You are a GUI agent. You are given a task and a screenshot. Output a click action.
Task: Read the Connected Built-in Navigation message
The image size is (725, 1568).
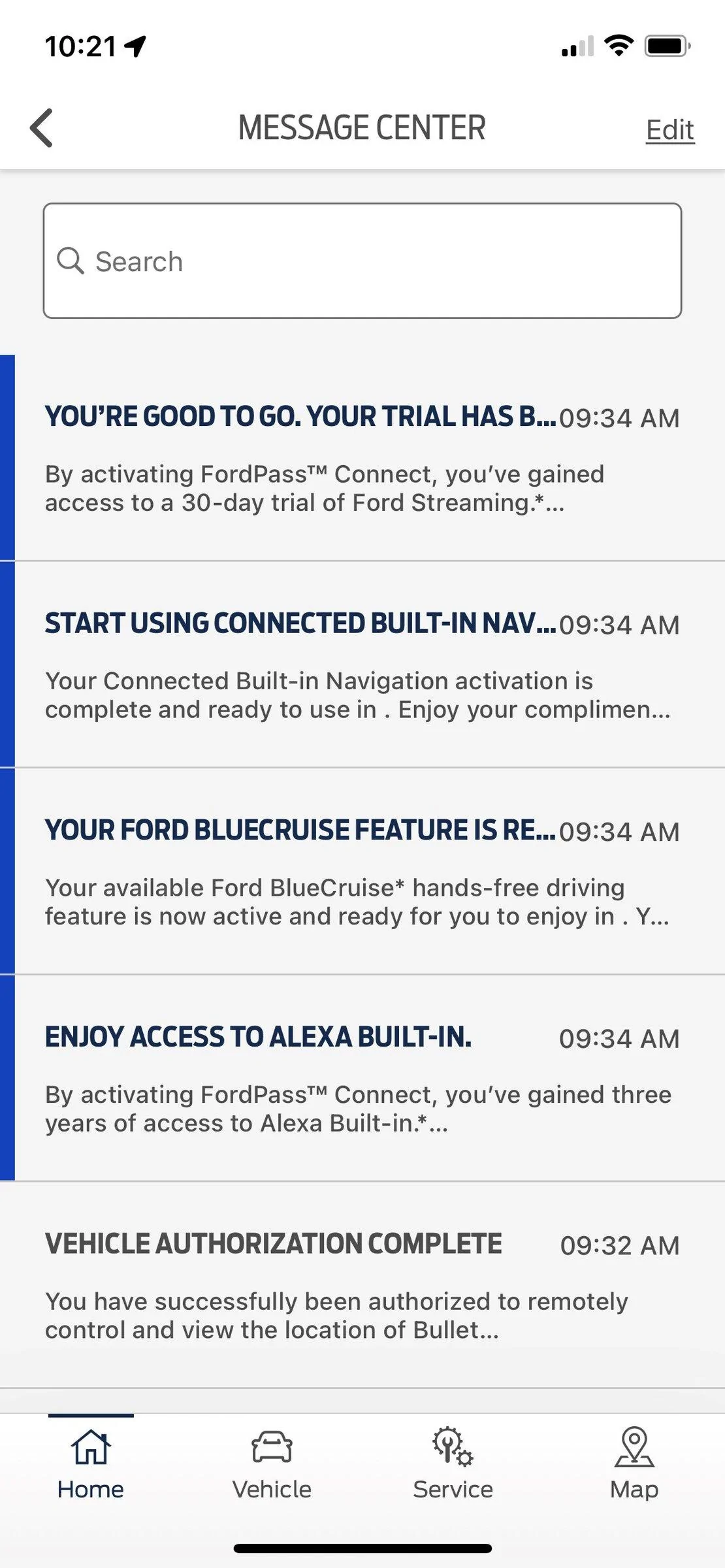tap(362, 664)
